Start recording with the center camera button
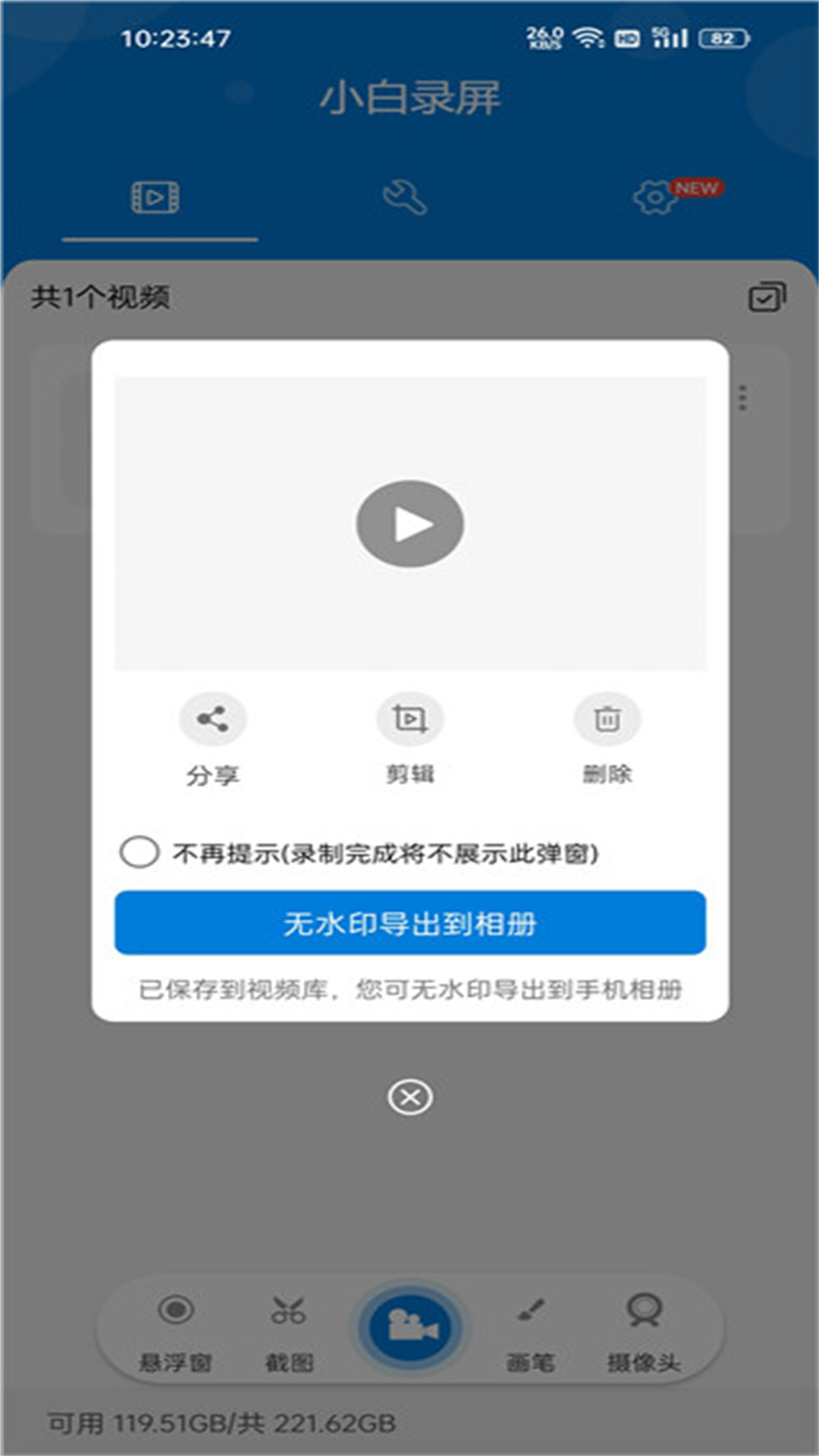This screenshot has height=1456, width=819. (410, 1327)
